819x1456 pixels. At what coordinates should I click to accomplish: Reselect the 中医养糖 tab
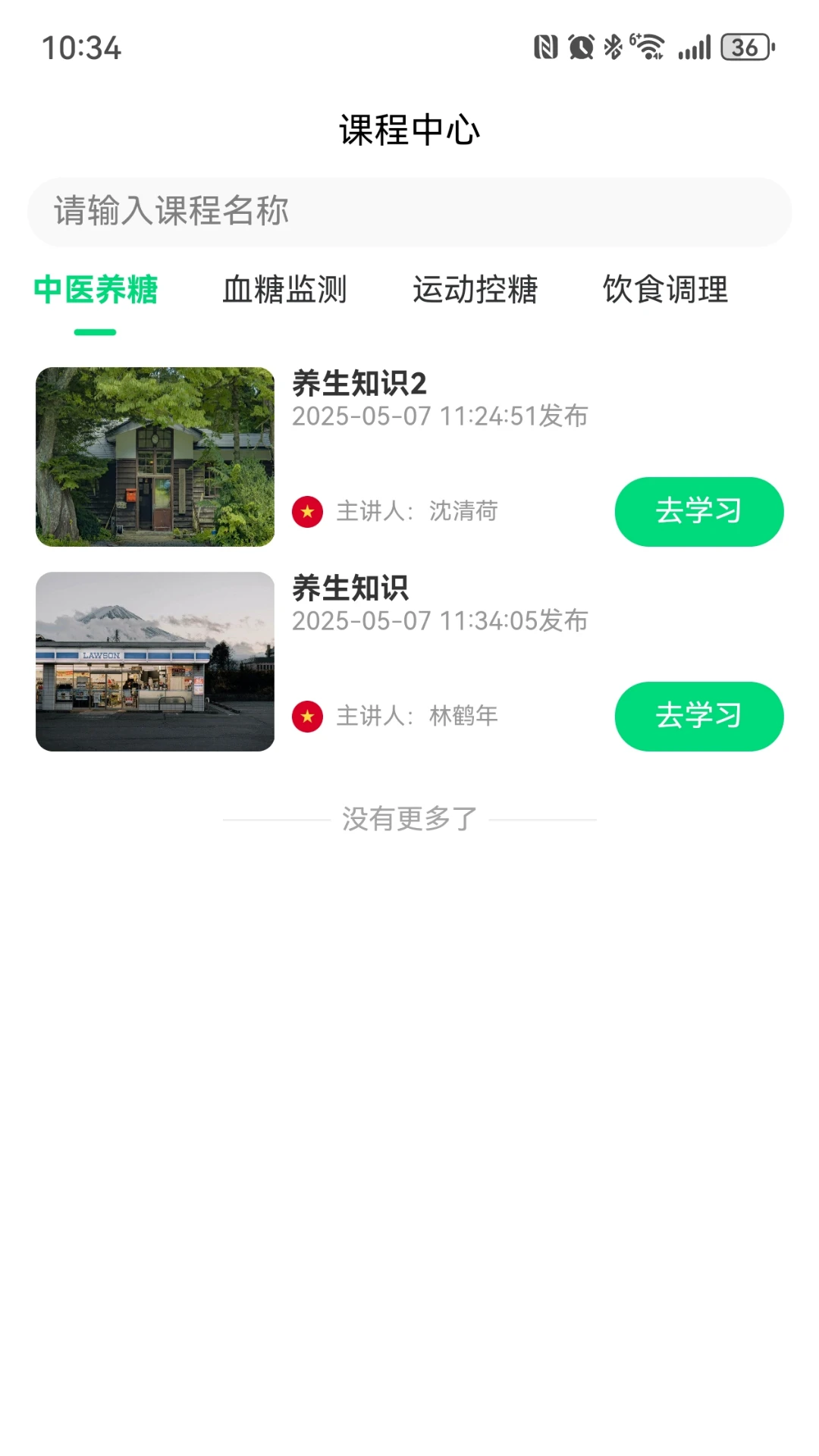[96, 290]
